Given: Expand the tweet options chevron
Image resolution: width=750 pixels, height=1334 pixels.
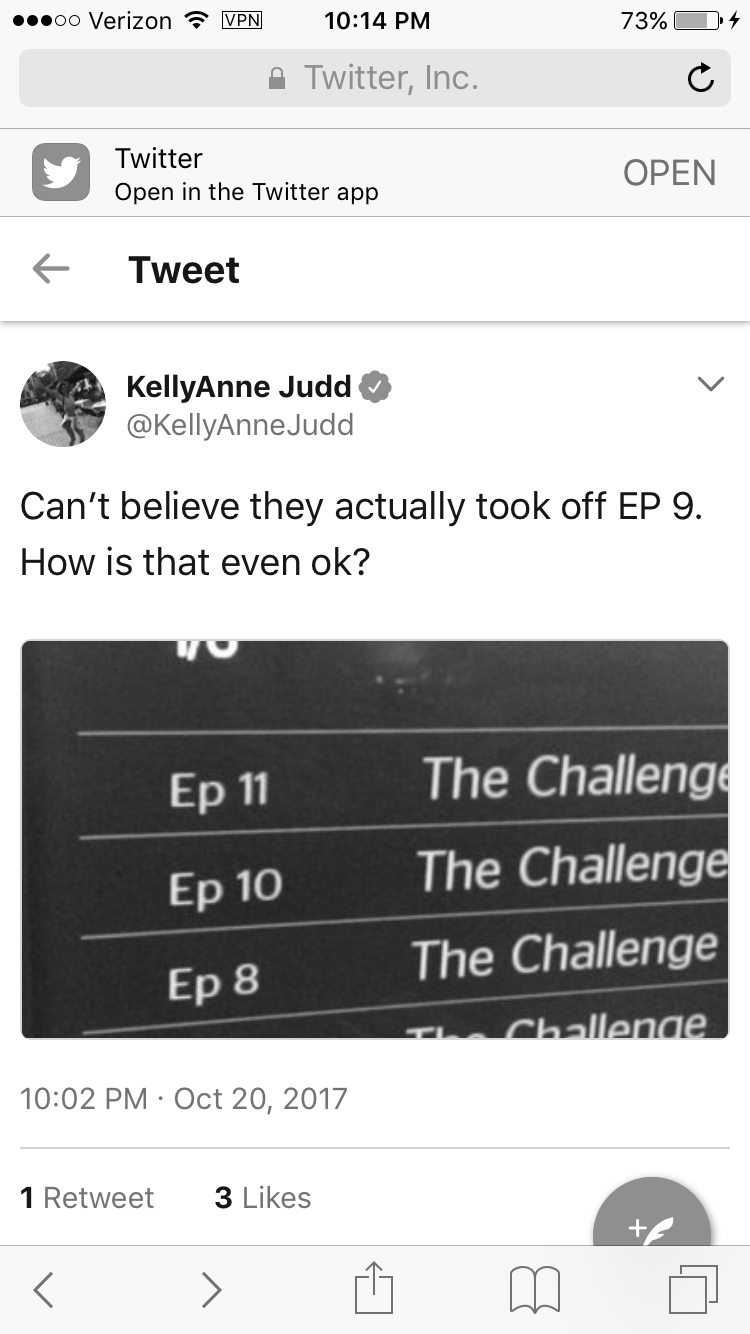Looking at the screenshot, I should click(x=710, y=384).
